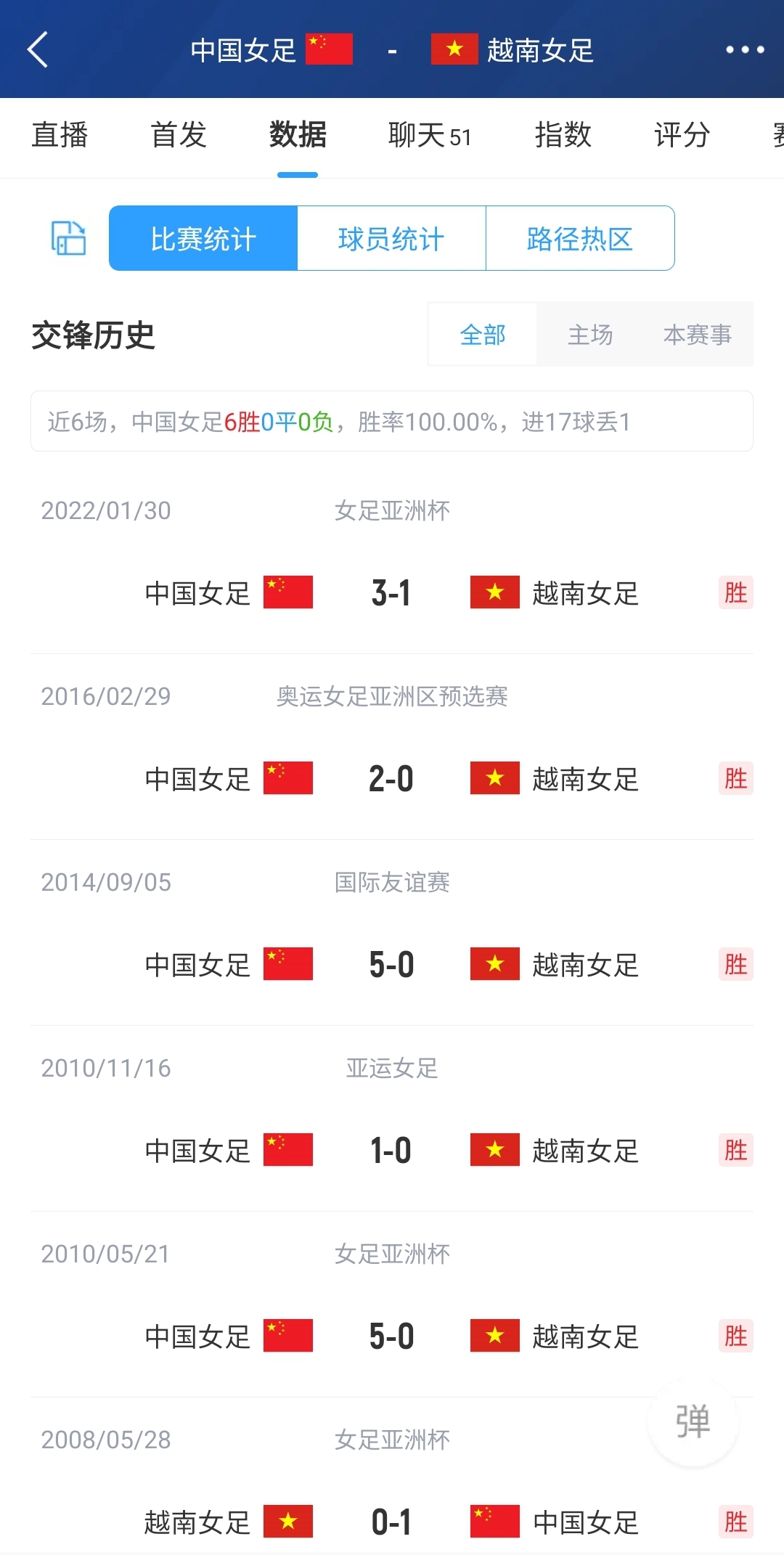Filter head-to-head history by 主场
Screen dimensions: 784x1555
(590, 334)
